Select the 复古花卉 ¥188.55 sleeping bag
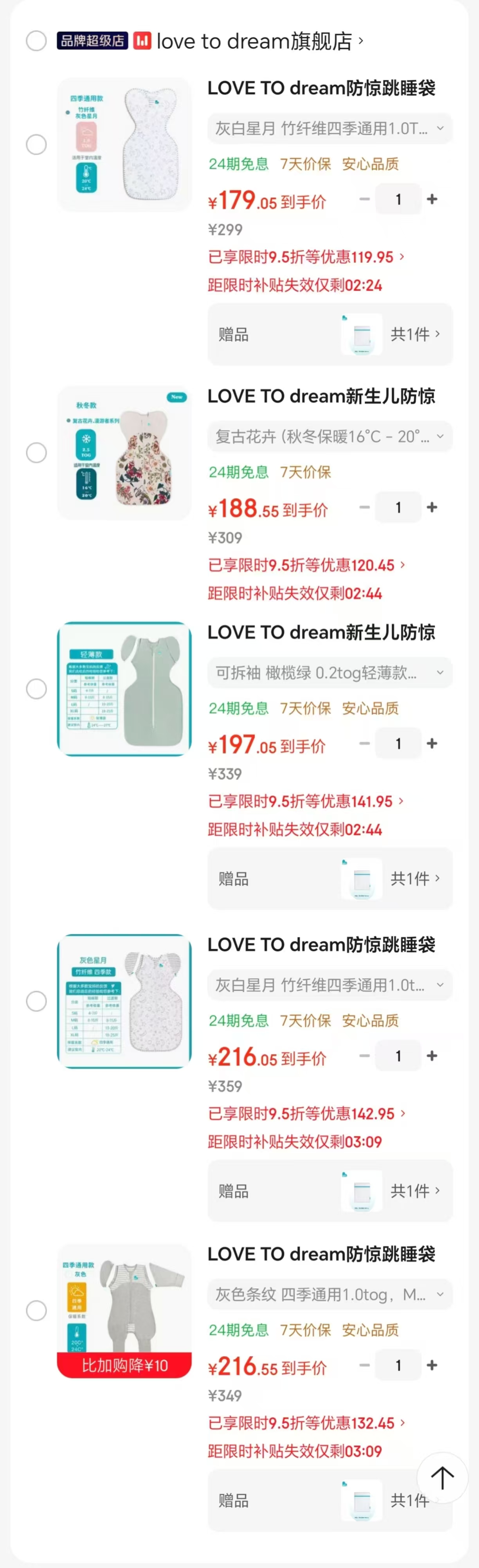 click(36, 453)
